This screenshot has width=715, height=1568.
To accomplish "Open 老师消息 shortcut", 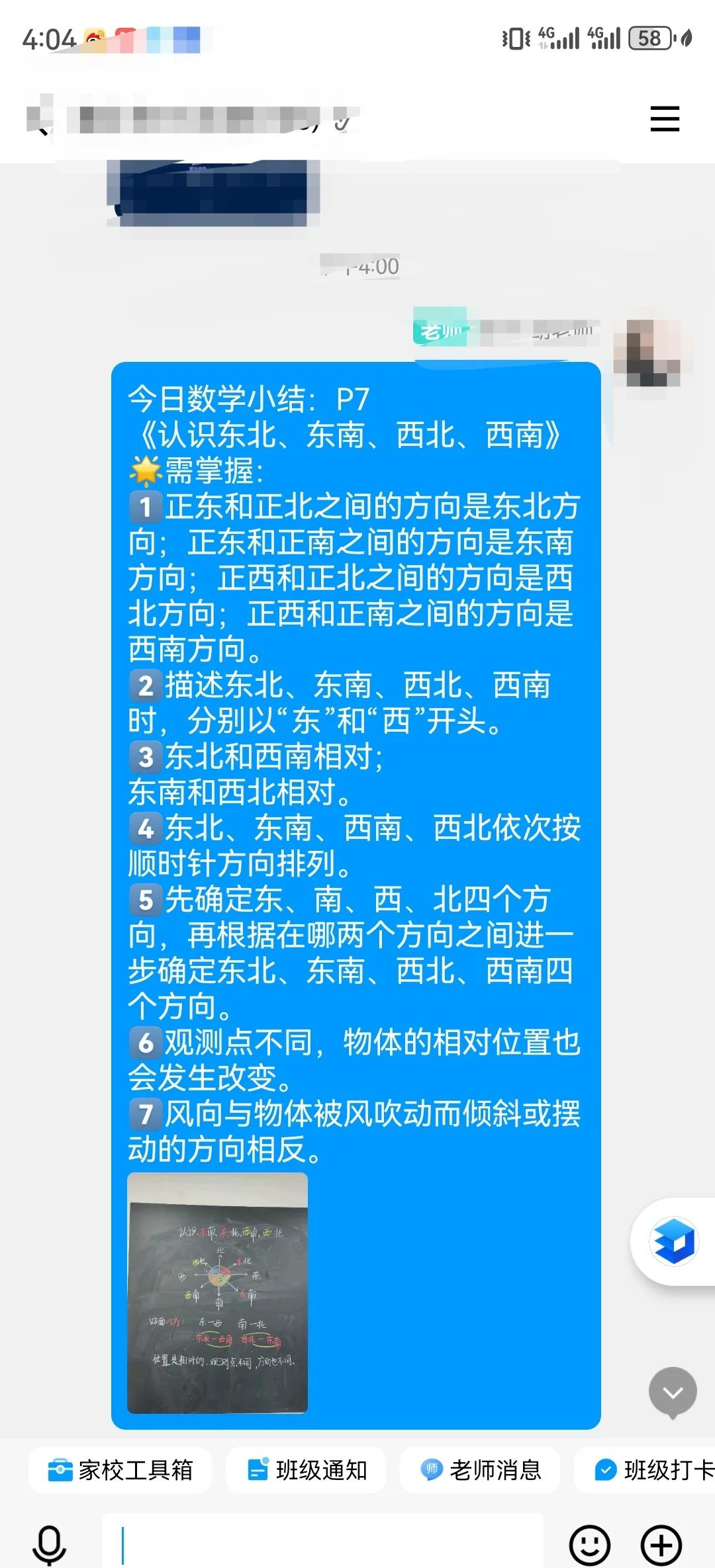I will (481, 1470).
